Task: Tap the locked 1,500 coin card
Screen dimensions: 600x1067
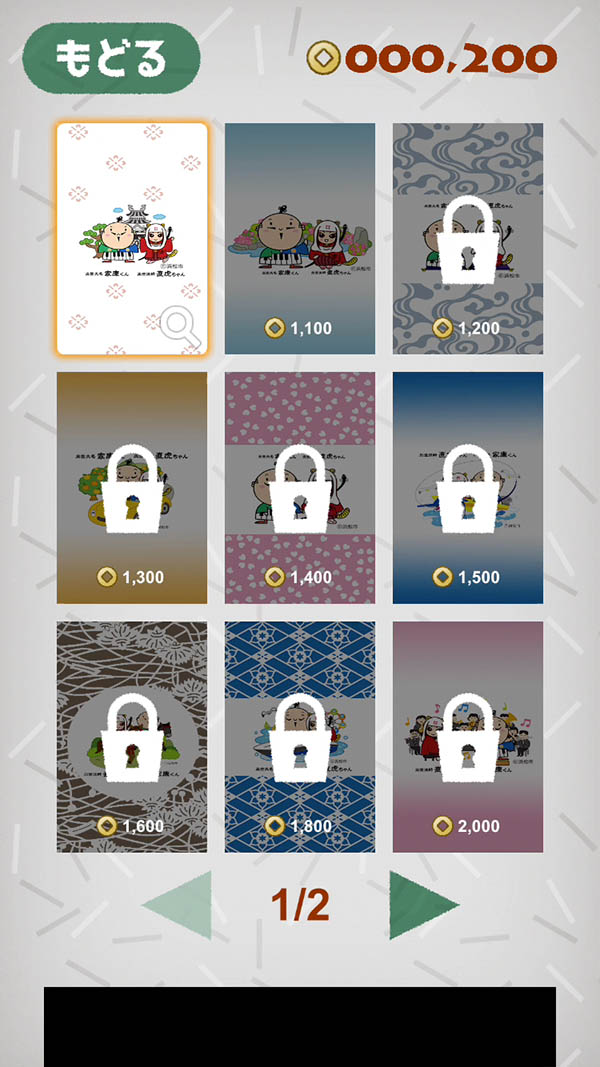Action: pyautogui.click(x=467, y=487)
